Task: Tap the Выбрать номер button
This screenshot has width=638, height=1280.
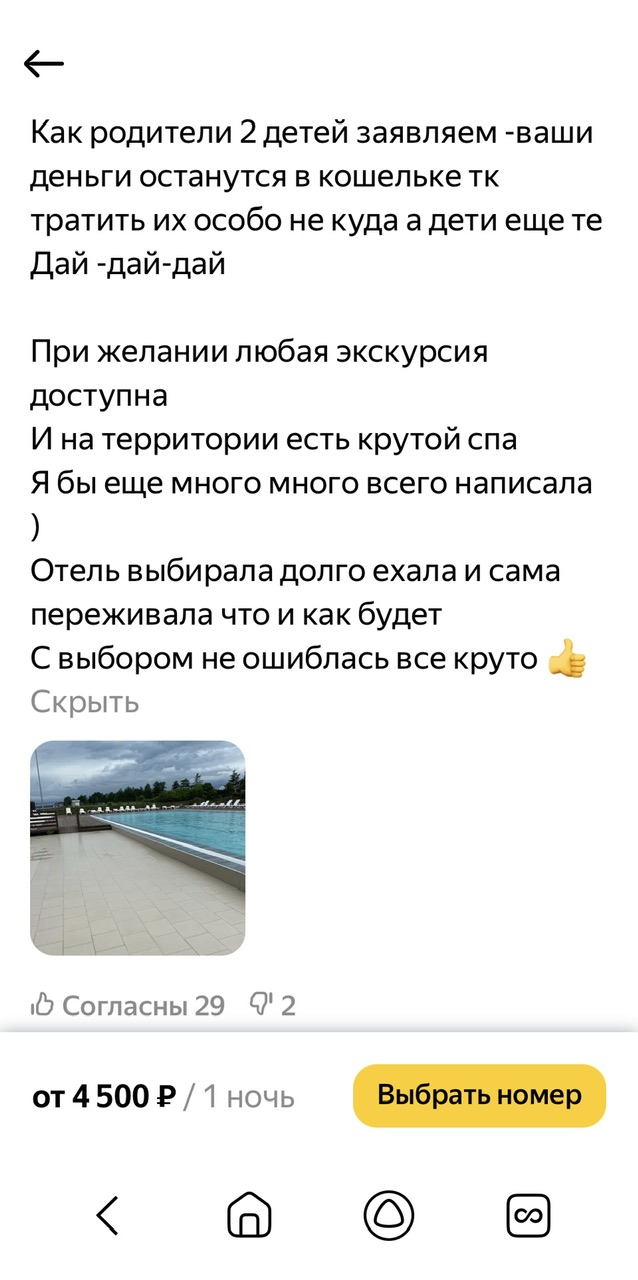Action: 479,1095
